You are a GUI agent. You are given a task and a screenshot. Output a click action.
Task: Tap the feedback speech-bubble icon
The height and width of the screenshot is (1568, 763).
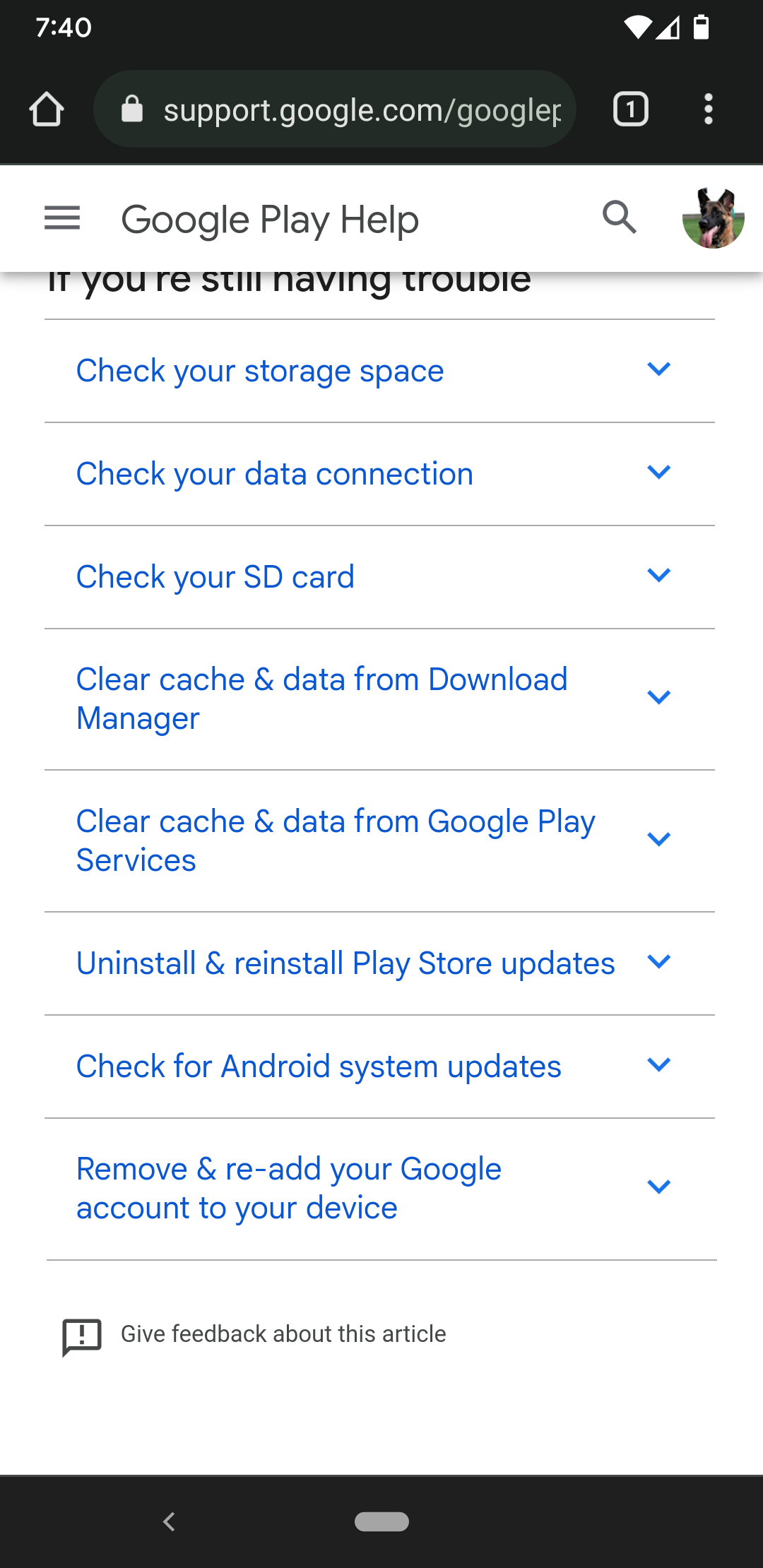pyautogui.click(x=80, y=1334)
